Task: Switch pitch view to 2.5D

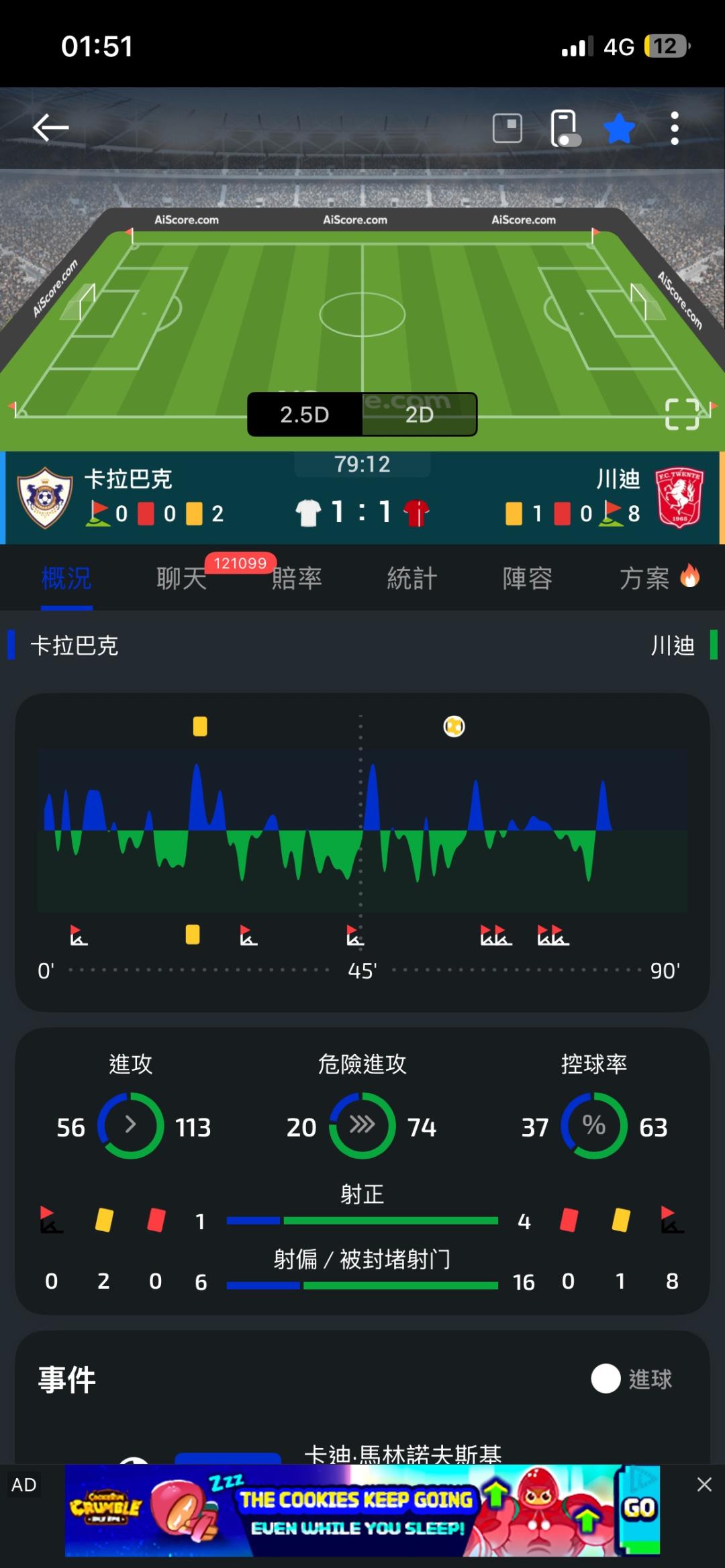Action: point(305,415)
